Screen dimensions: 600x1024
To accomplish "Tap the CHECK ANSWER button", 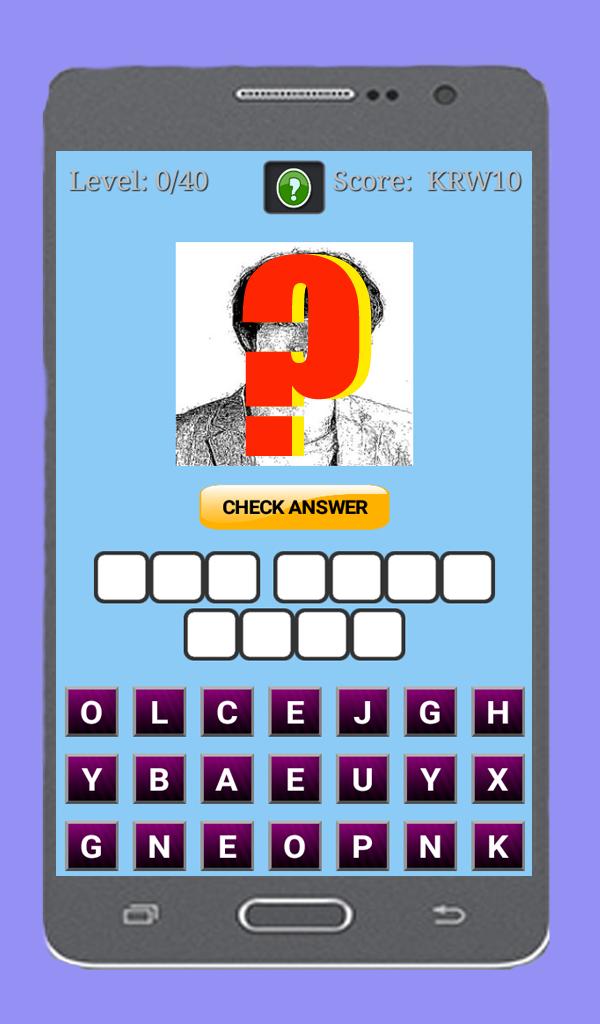I will click(x=294, y=507).
